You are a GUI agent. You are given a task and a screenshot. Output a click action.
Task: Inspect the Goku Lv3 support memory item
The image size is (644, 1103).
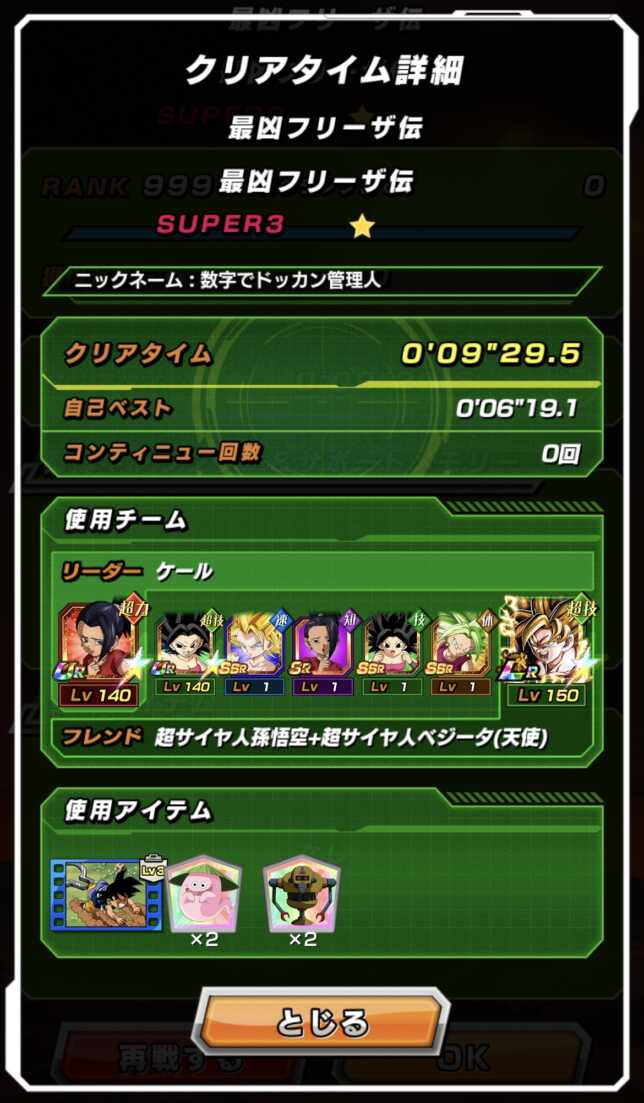pyautogui.click(x=107, y=893)
